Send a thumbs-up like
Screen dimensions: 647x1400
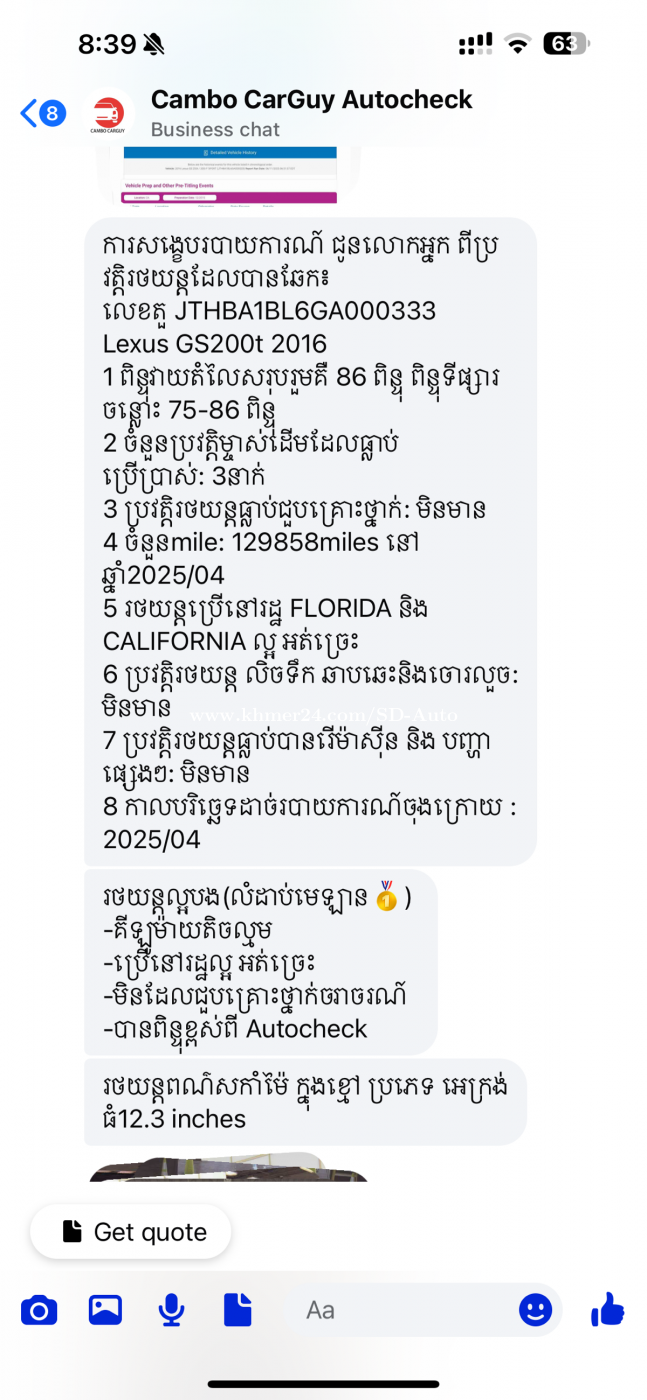point(607,1309)
